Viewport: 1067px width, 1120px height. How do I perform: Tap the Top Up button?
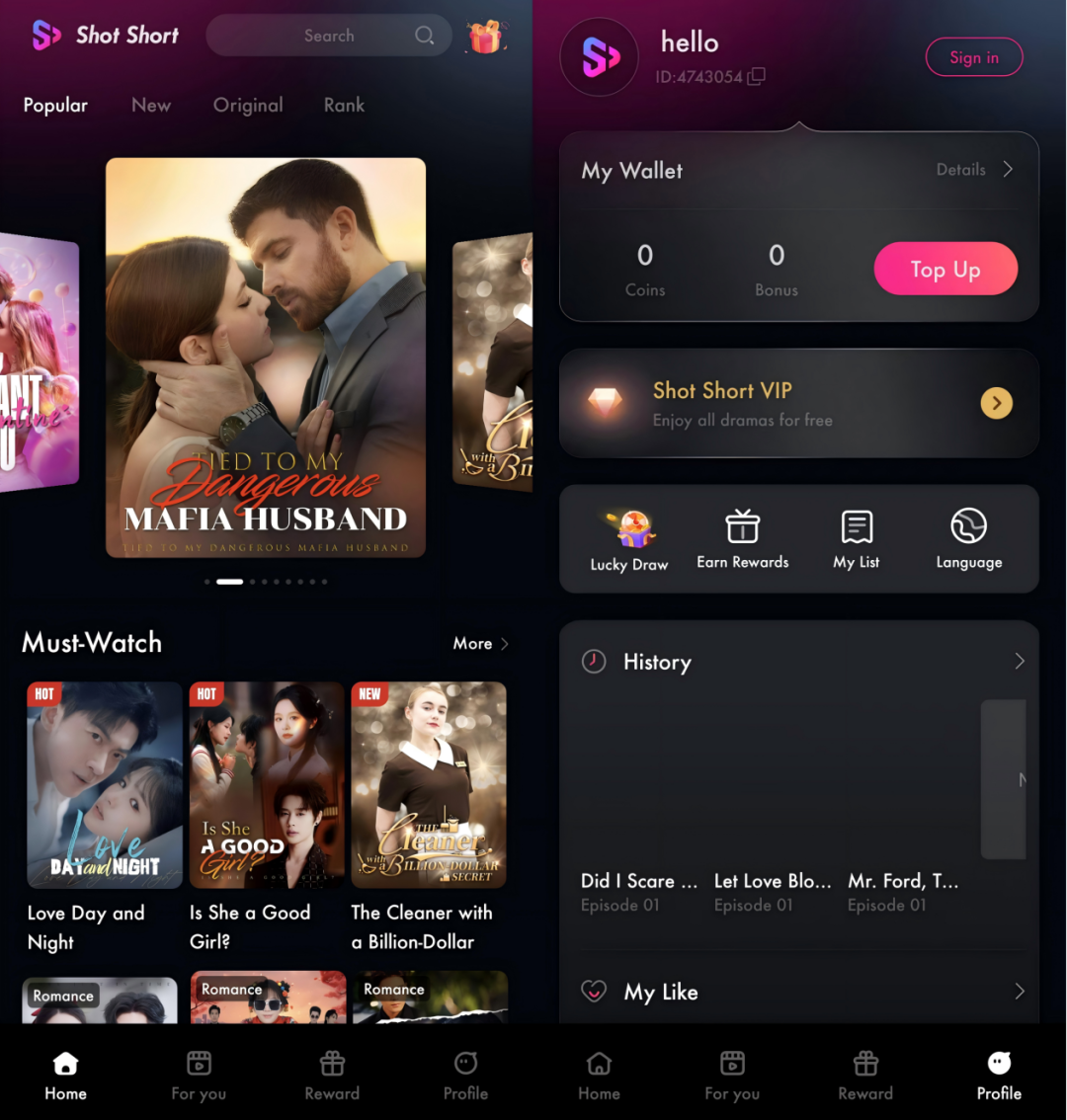point(945,269)
